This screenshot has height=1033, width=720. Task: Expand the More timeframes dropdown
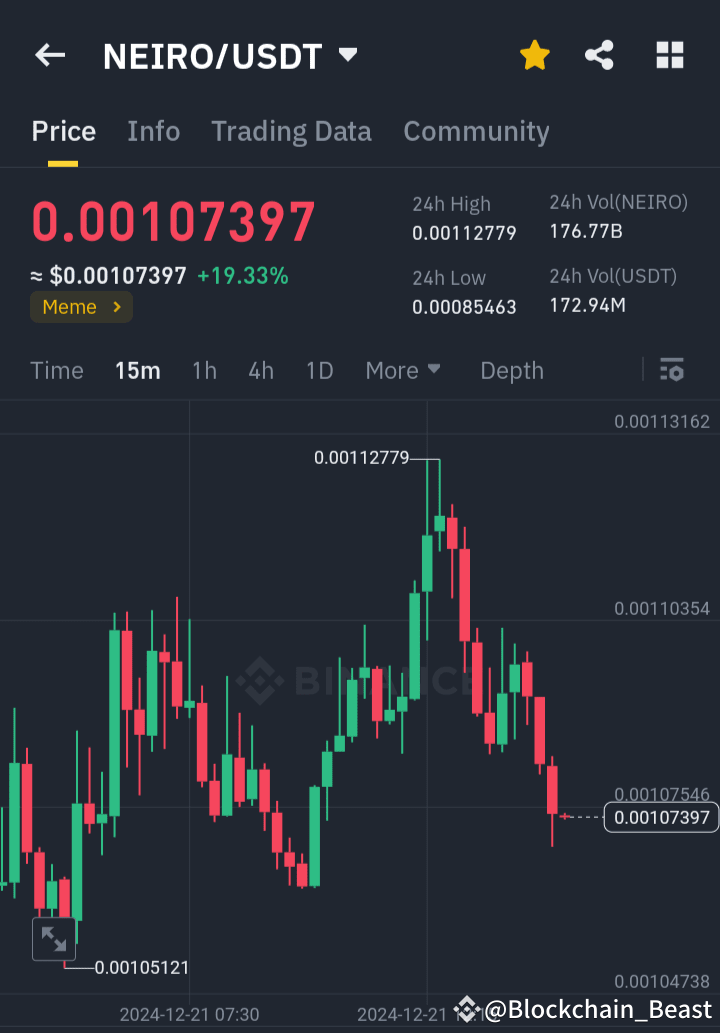click(403, 370)
